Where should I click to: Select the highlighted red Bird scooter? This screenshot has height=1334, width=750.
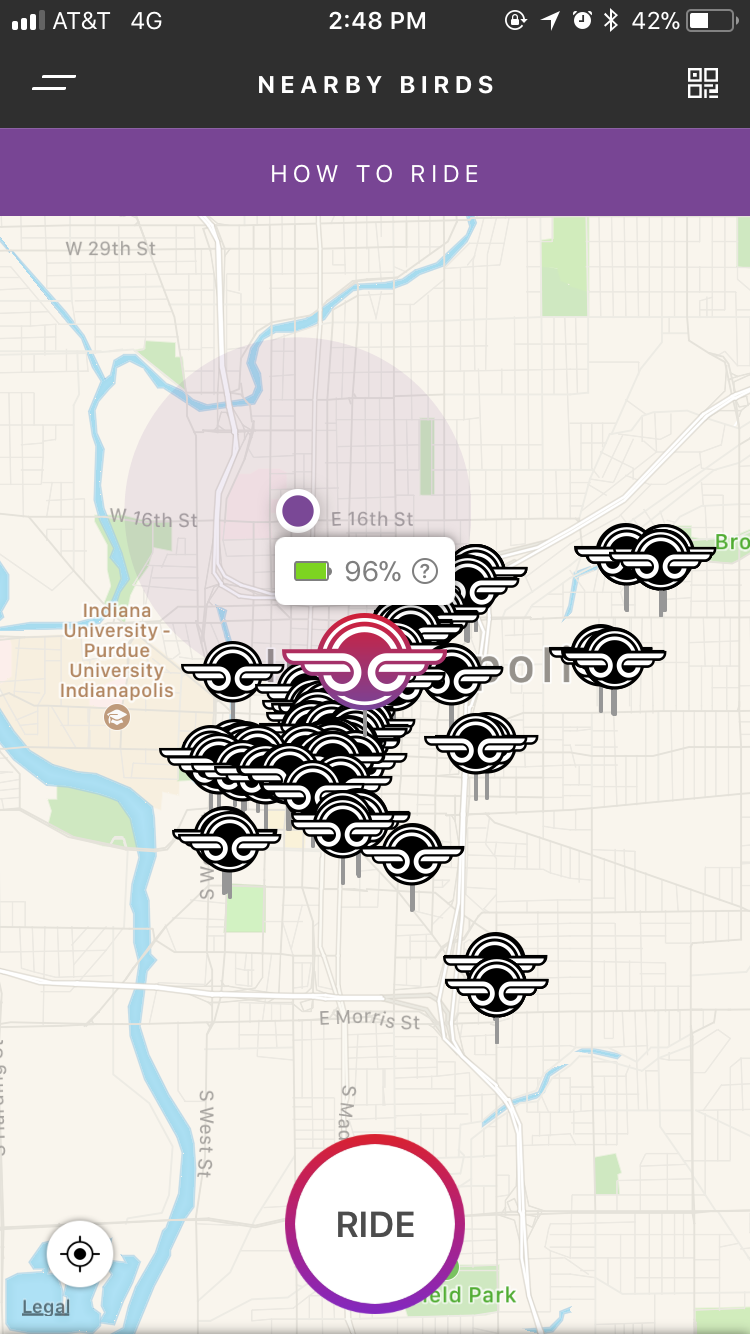(364, 662)
